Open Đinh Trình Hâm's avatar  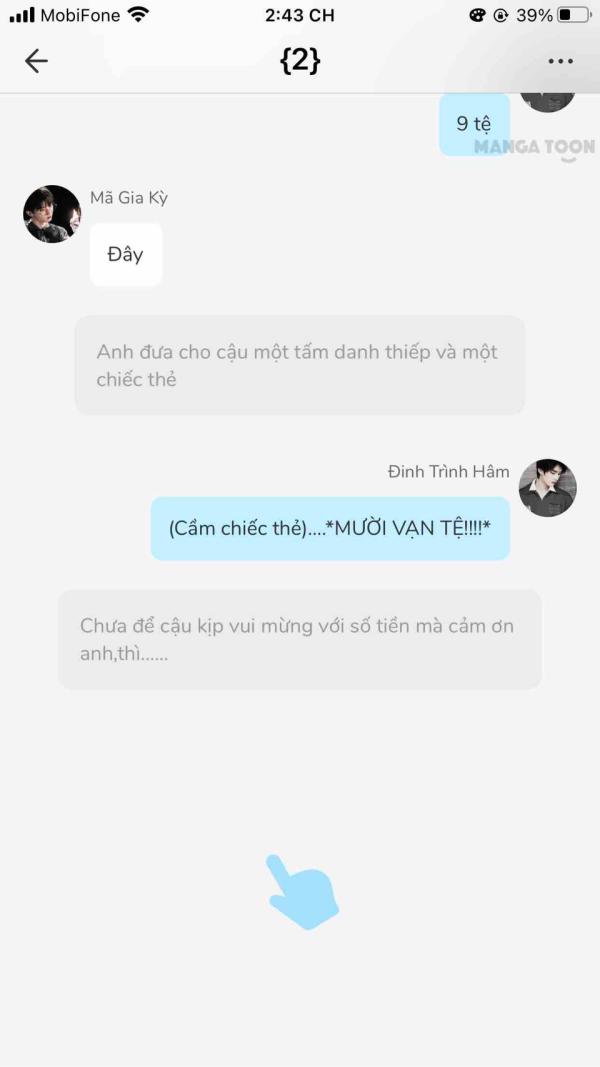[548, 488]
